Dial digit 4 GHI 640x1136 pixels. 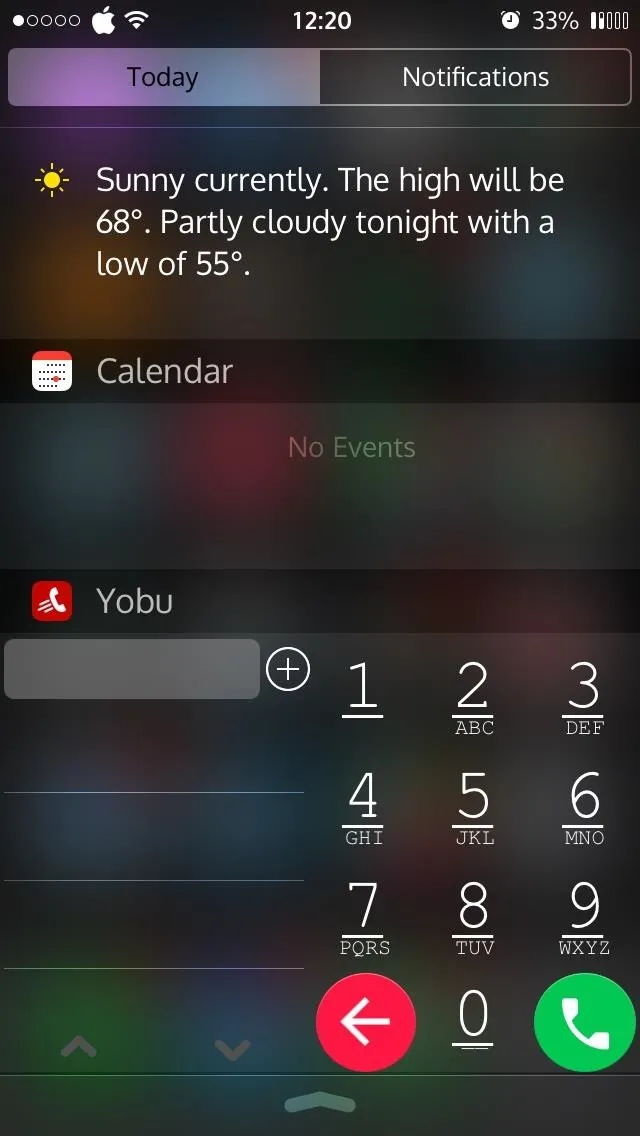(362, 808)
